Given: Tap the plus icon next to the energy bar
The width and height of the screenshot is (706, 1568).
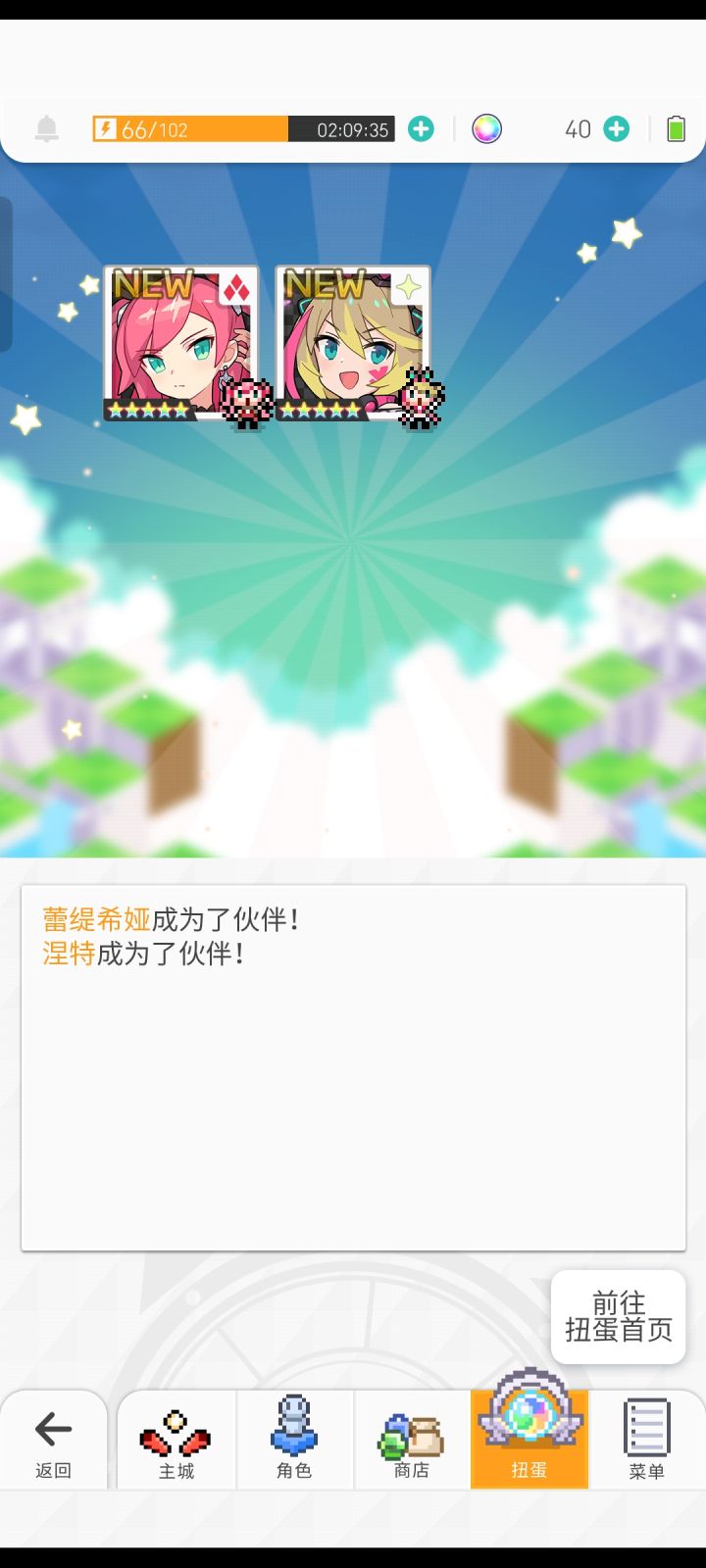Looking at the screenshot, I should tap(420, 127).
